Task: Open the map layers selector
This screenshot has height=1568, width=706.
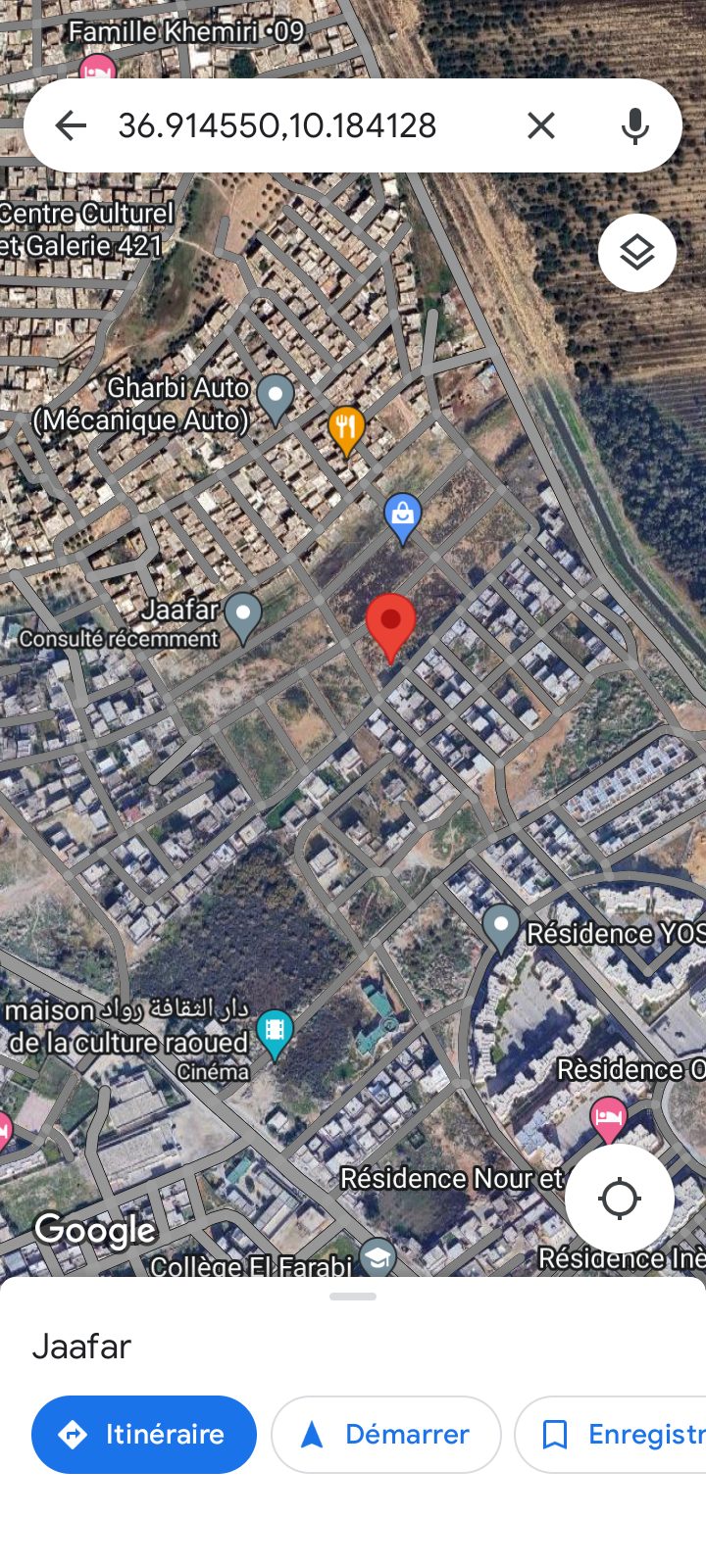Action: (x=637, y=253)
